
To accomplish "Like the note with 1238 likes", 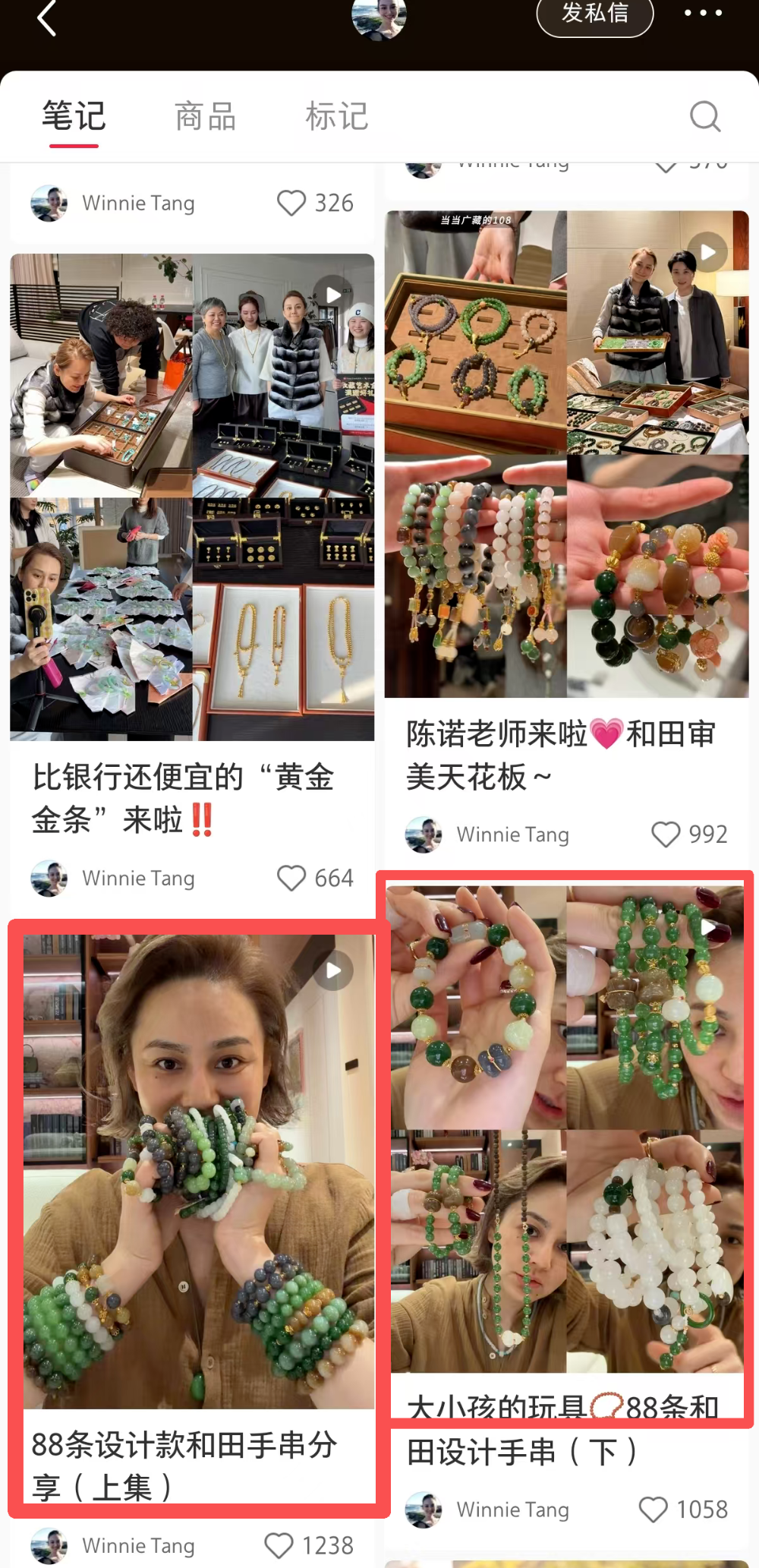I will tap(279, 1546).
